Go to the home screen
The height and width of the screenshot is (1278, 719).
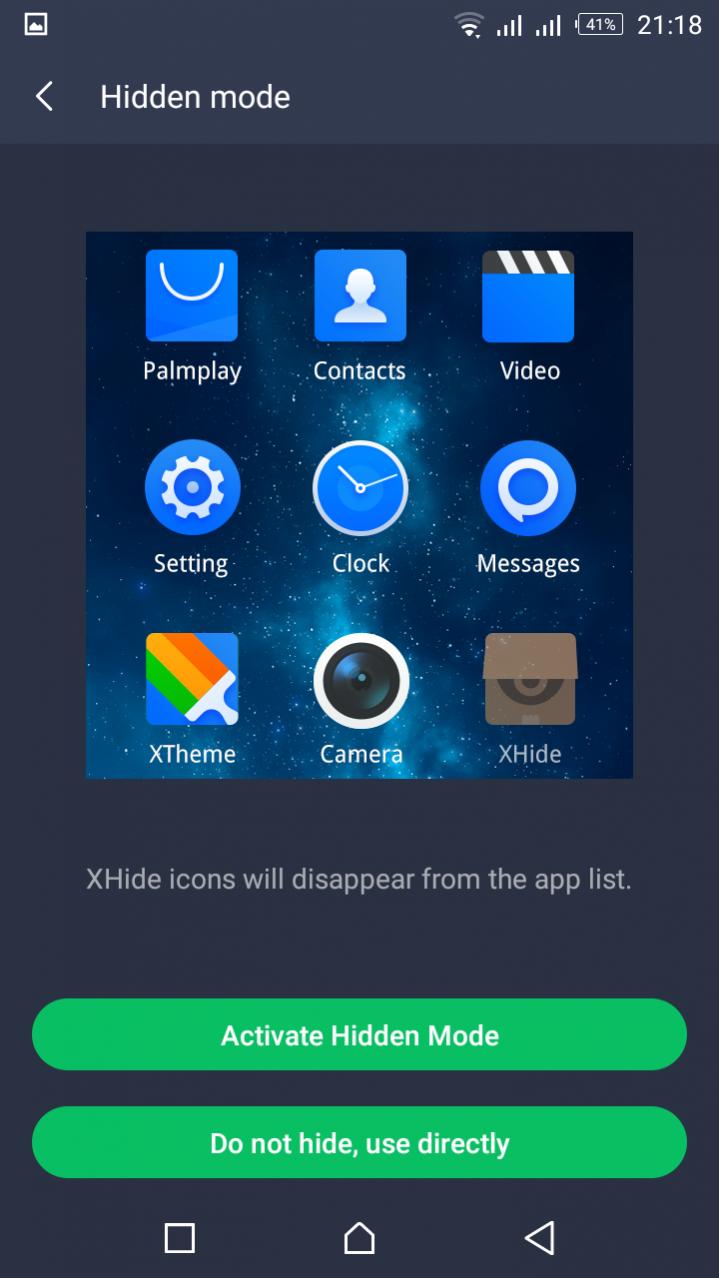coord(359,1238)
